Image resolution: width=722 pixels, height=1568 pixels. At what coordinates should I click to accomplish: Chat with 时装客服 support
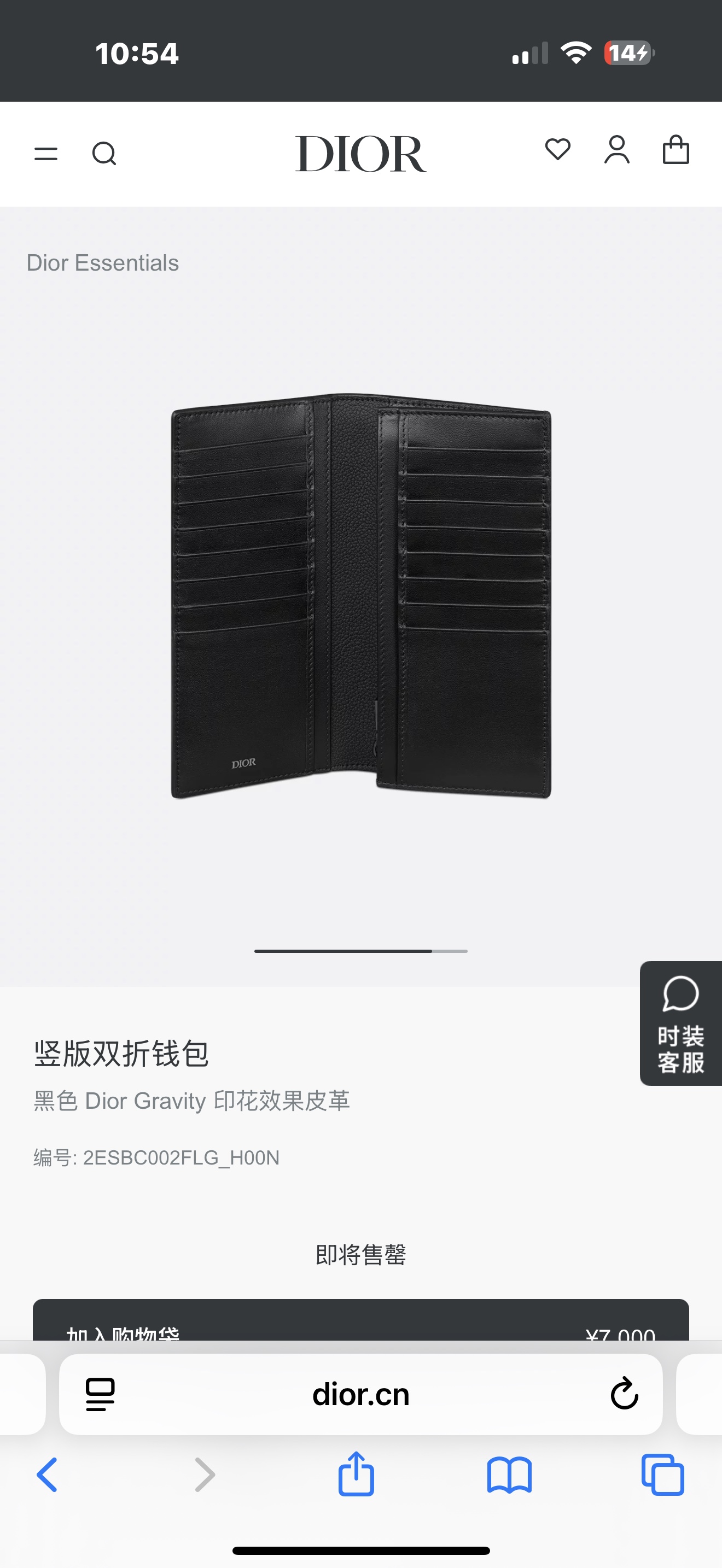tap(680, 1024)
